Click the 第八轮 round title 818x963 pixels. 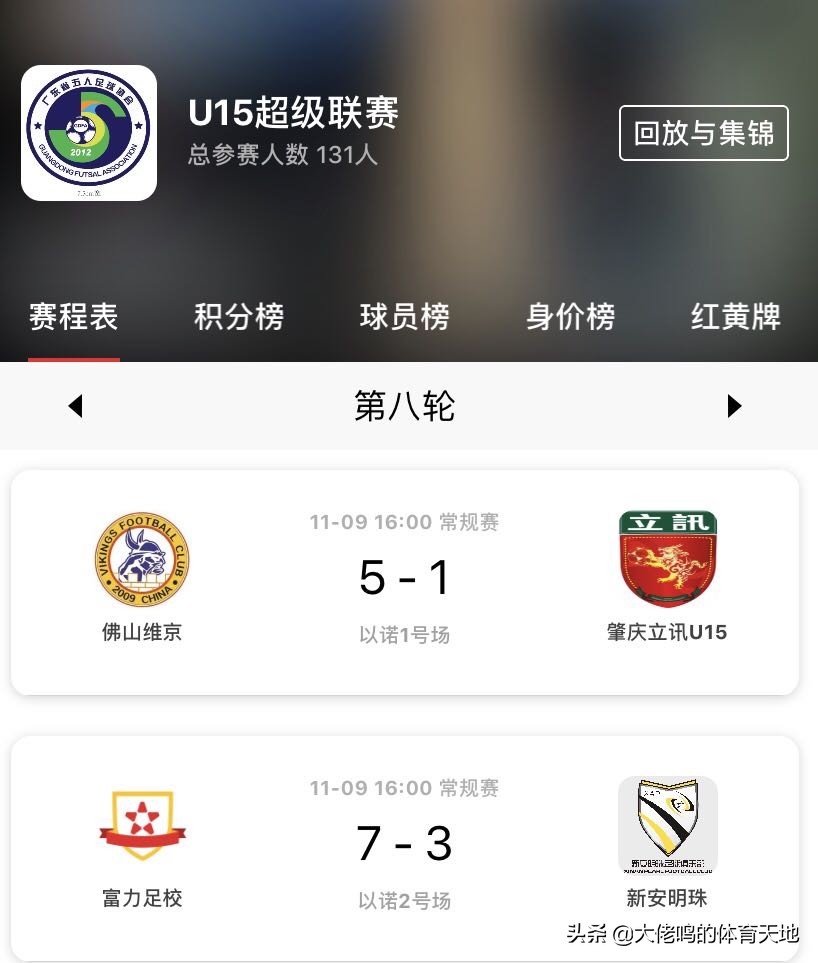[404, 406]
